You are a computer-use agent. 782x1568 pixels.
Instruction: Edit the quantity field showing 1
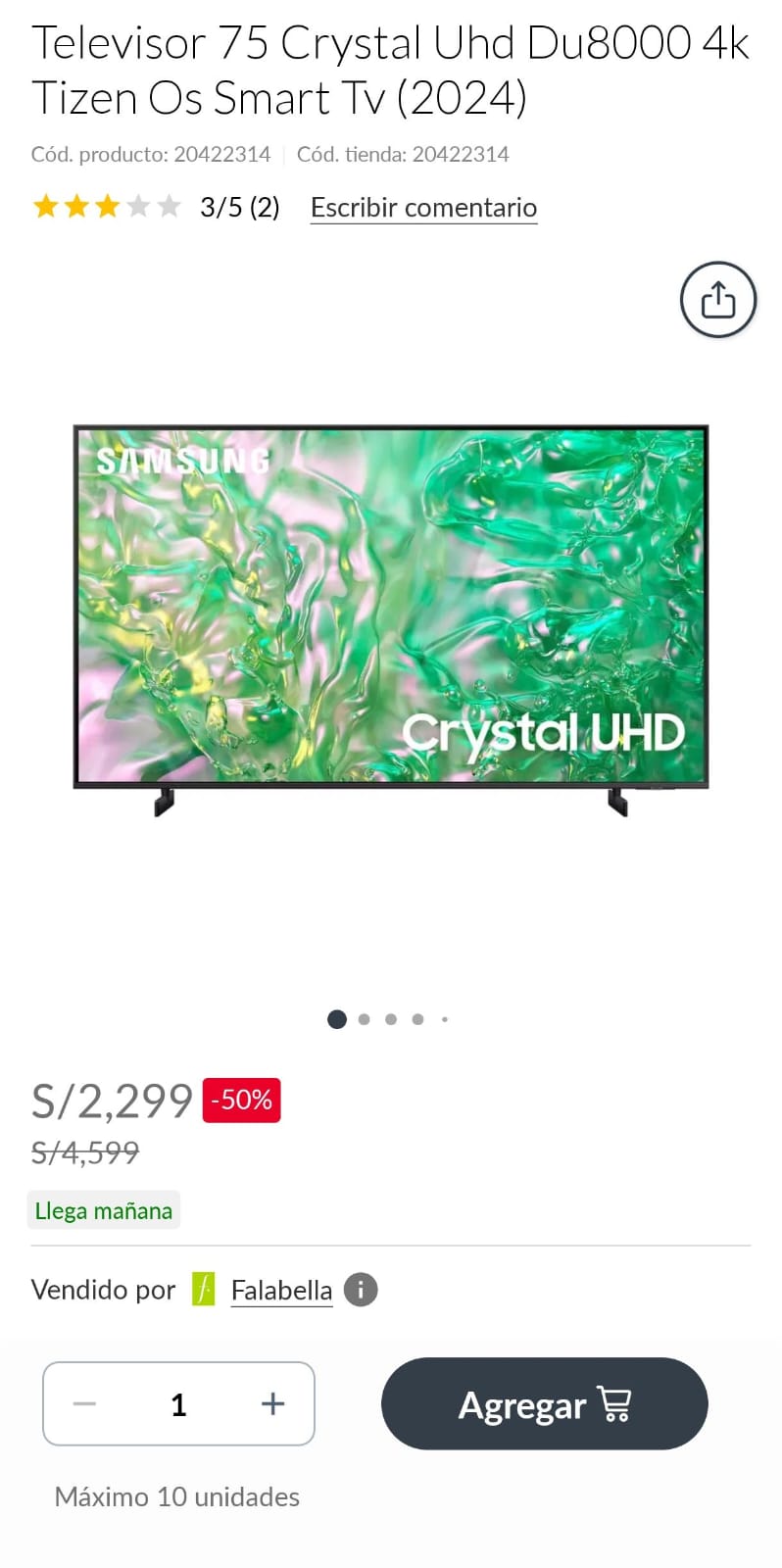pyautogui.click(x=178, y=1404)
